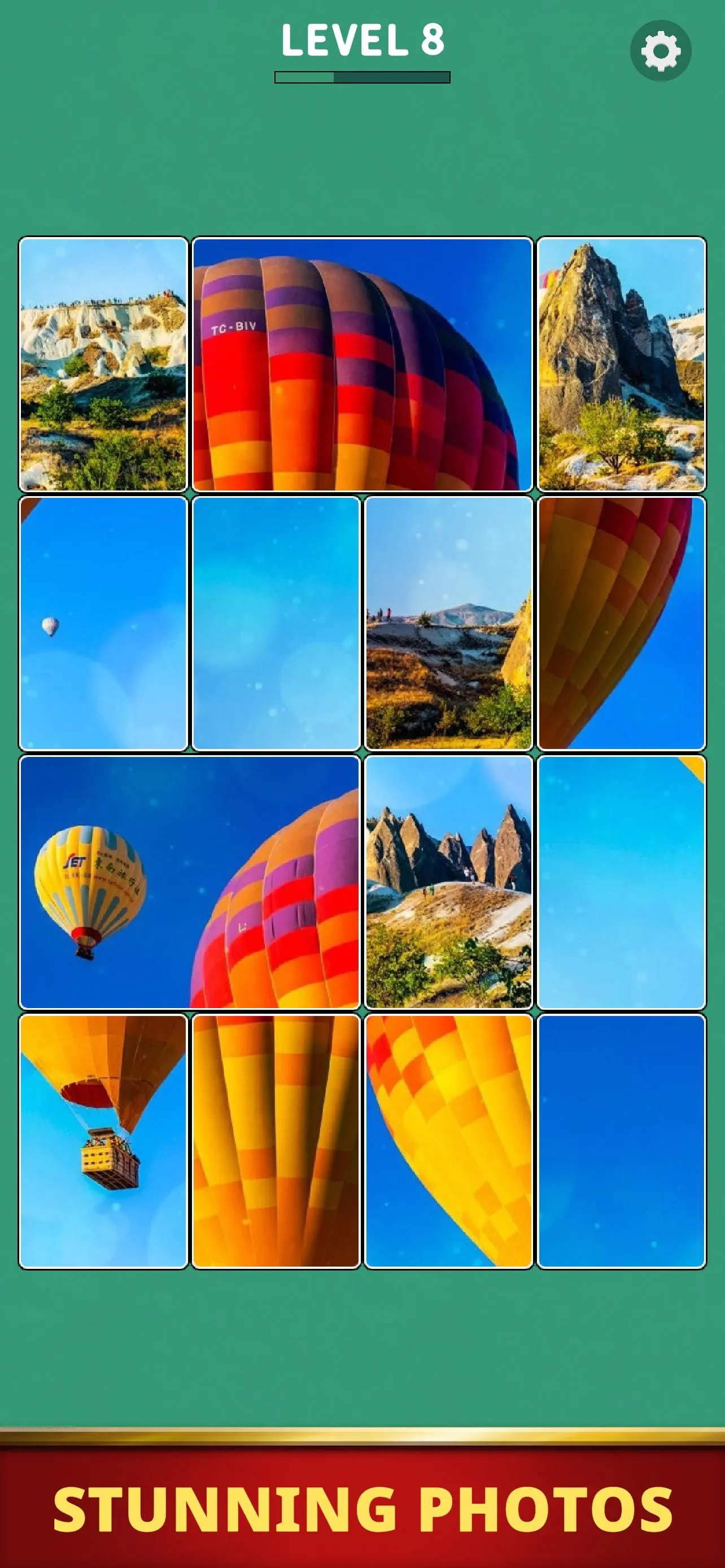Click the level progress bar
The height and width of the screenshot is (1568, 725).
click(362, 77)
